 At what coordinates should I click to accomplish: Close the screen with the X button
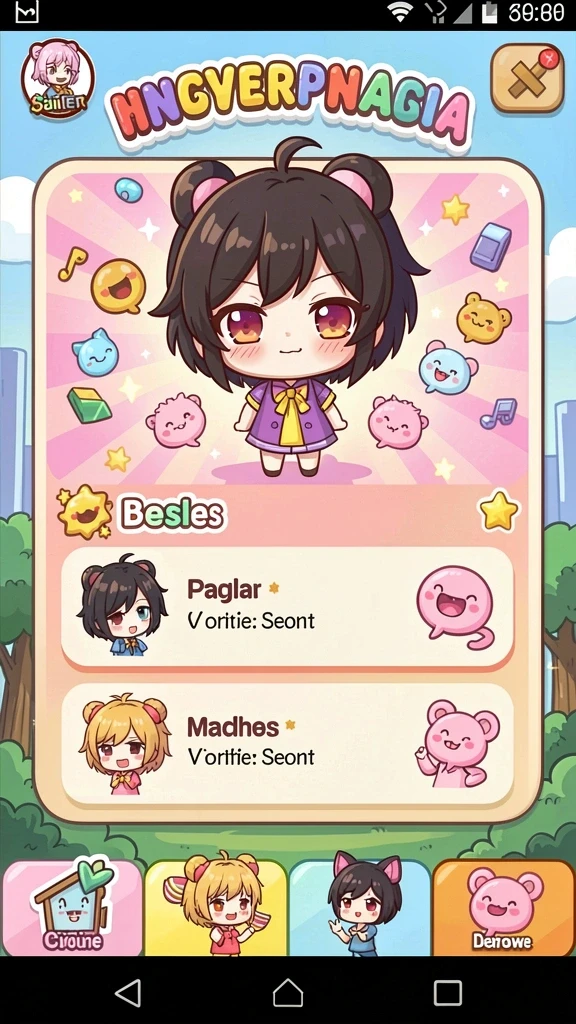point(527,78)
